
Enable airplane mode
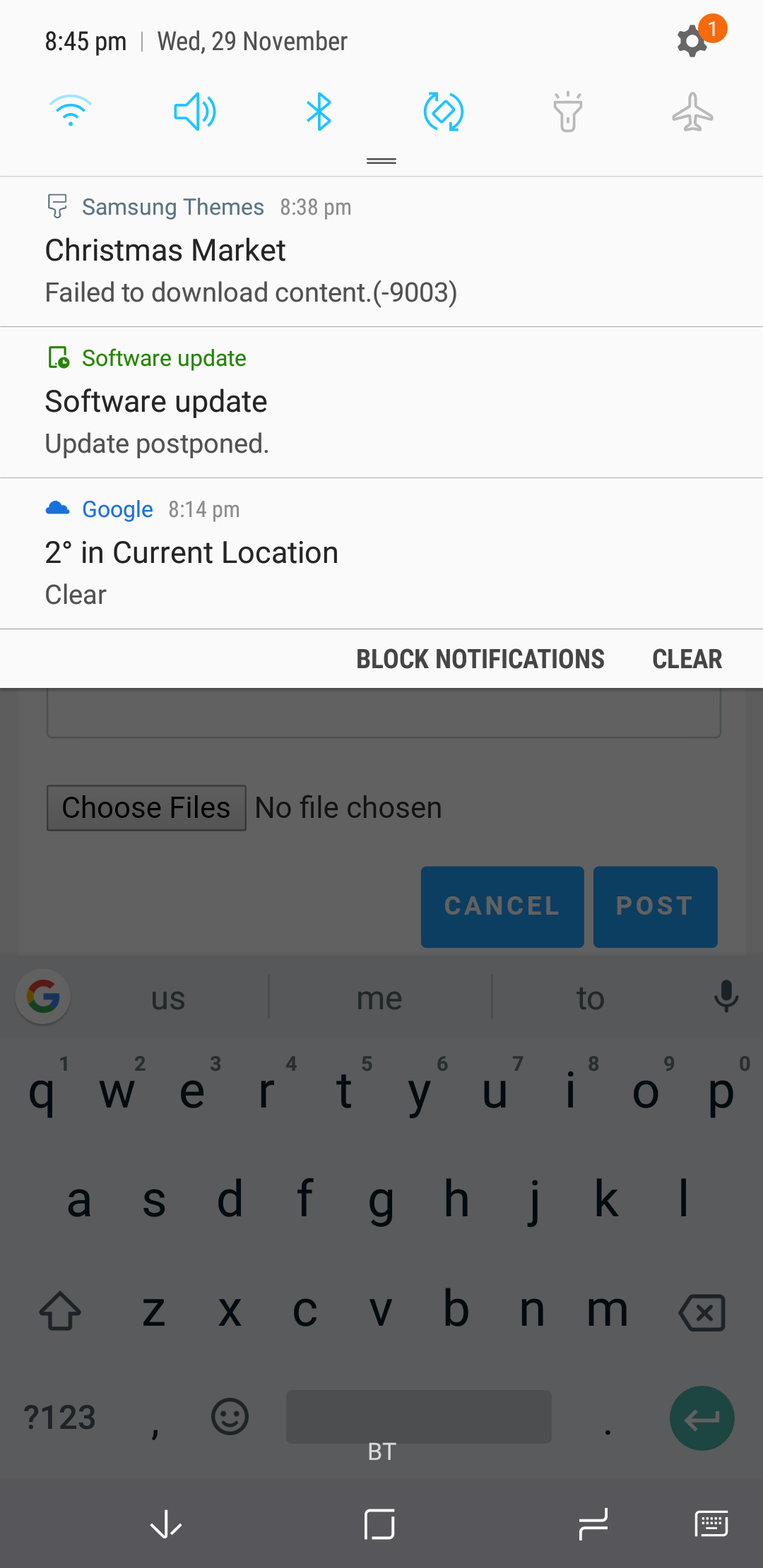click(692, 112)
